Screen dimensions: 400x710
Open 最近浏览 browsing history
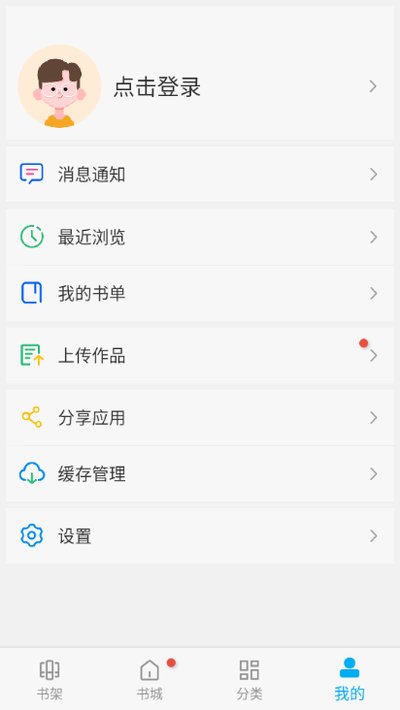[x=200, y=237]
